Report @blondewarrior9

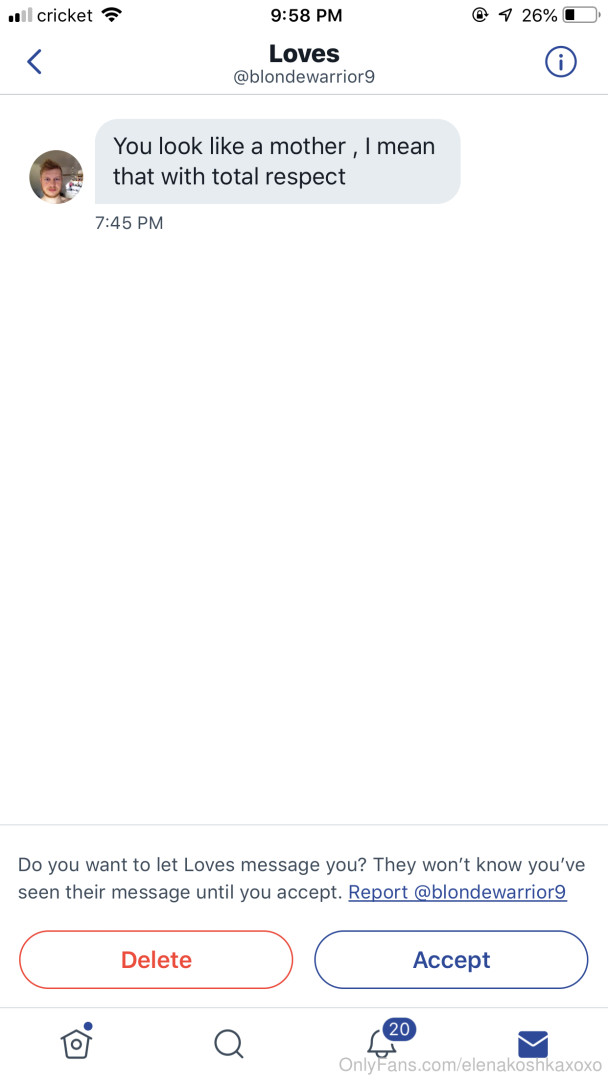(x=457, y=892)
